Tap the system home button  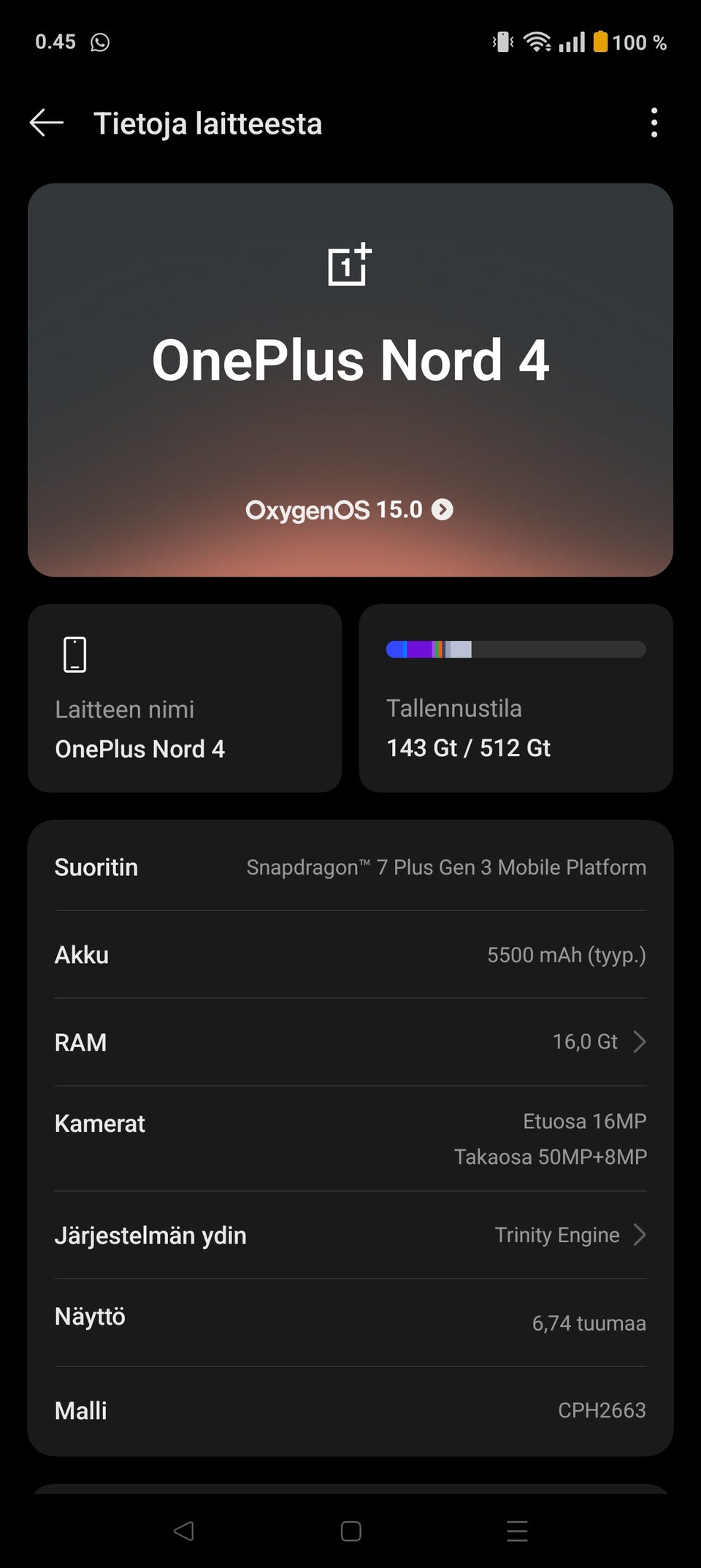350,1531
